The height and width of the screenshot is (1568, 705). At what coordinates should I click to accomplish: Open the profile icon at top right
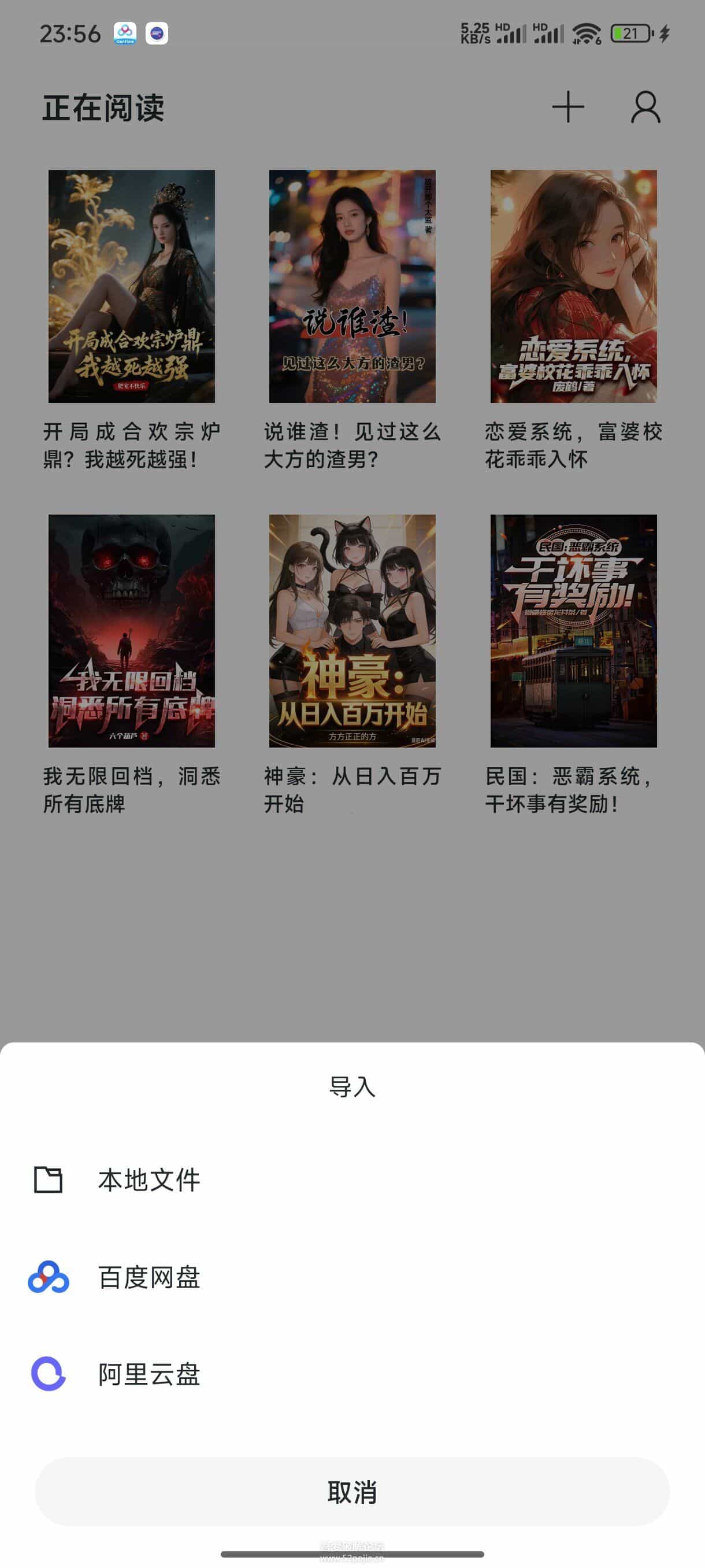[x=645, y=107]
